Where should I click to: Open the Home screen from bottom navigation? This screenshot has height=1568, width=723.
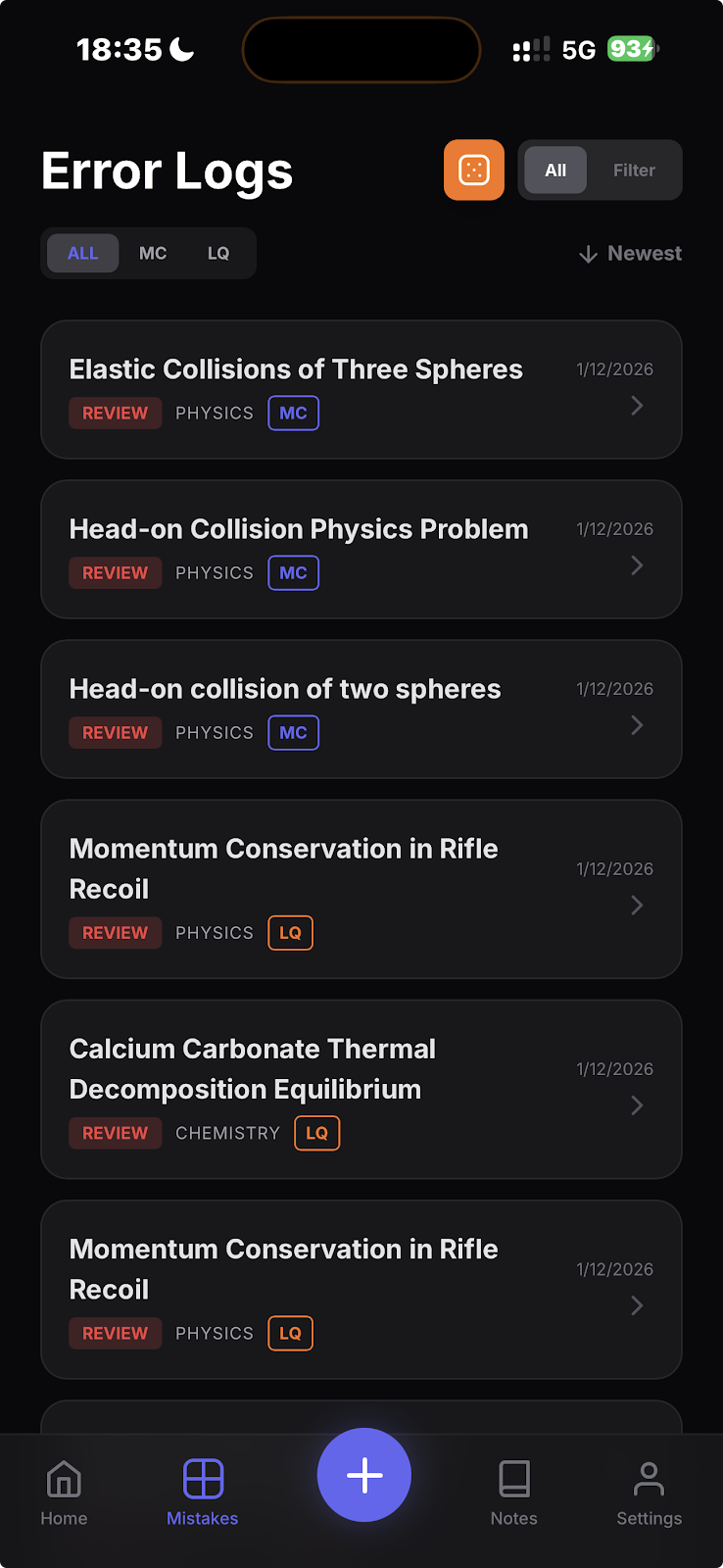pos(64,1490)
